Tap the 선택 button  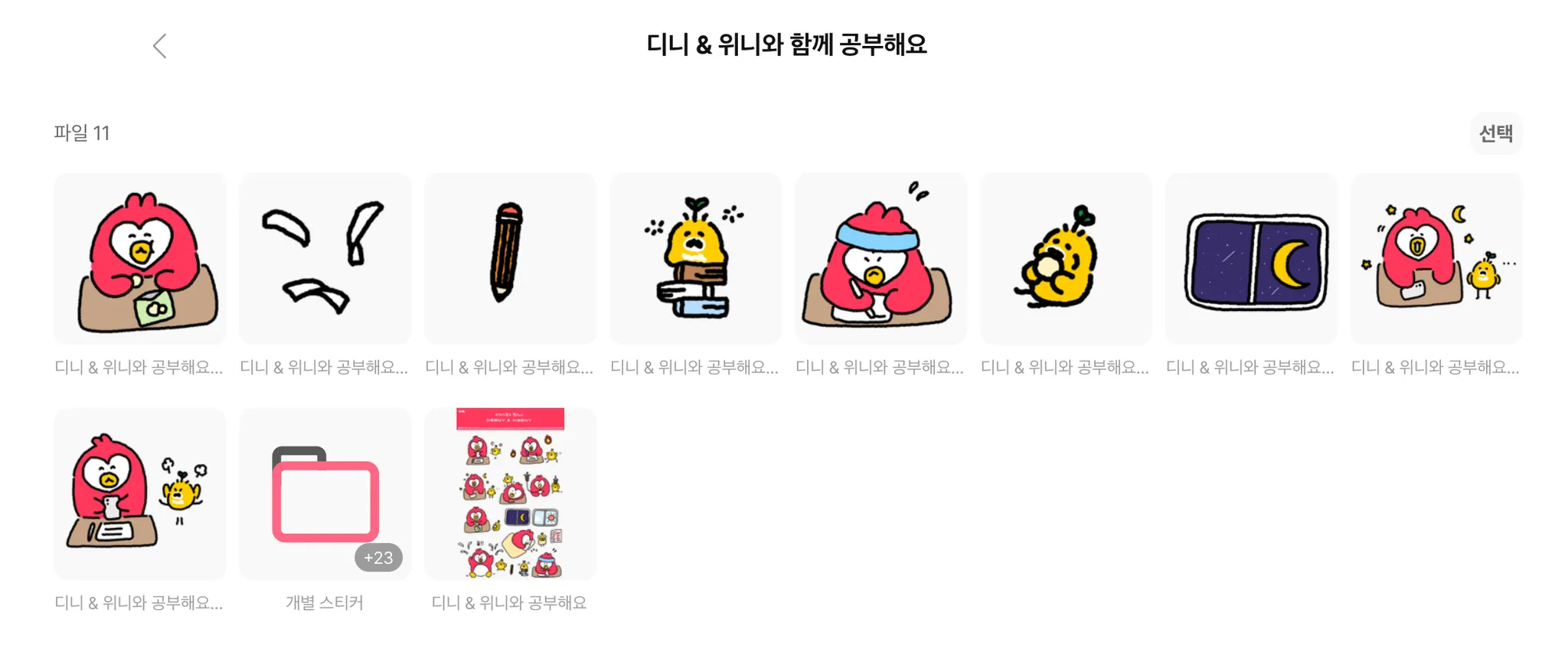pos(1495,133)
